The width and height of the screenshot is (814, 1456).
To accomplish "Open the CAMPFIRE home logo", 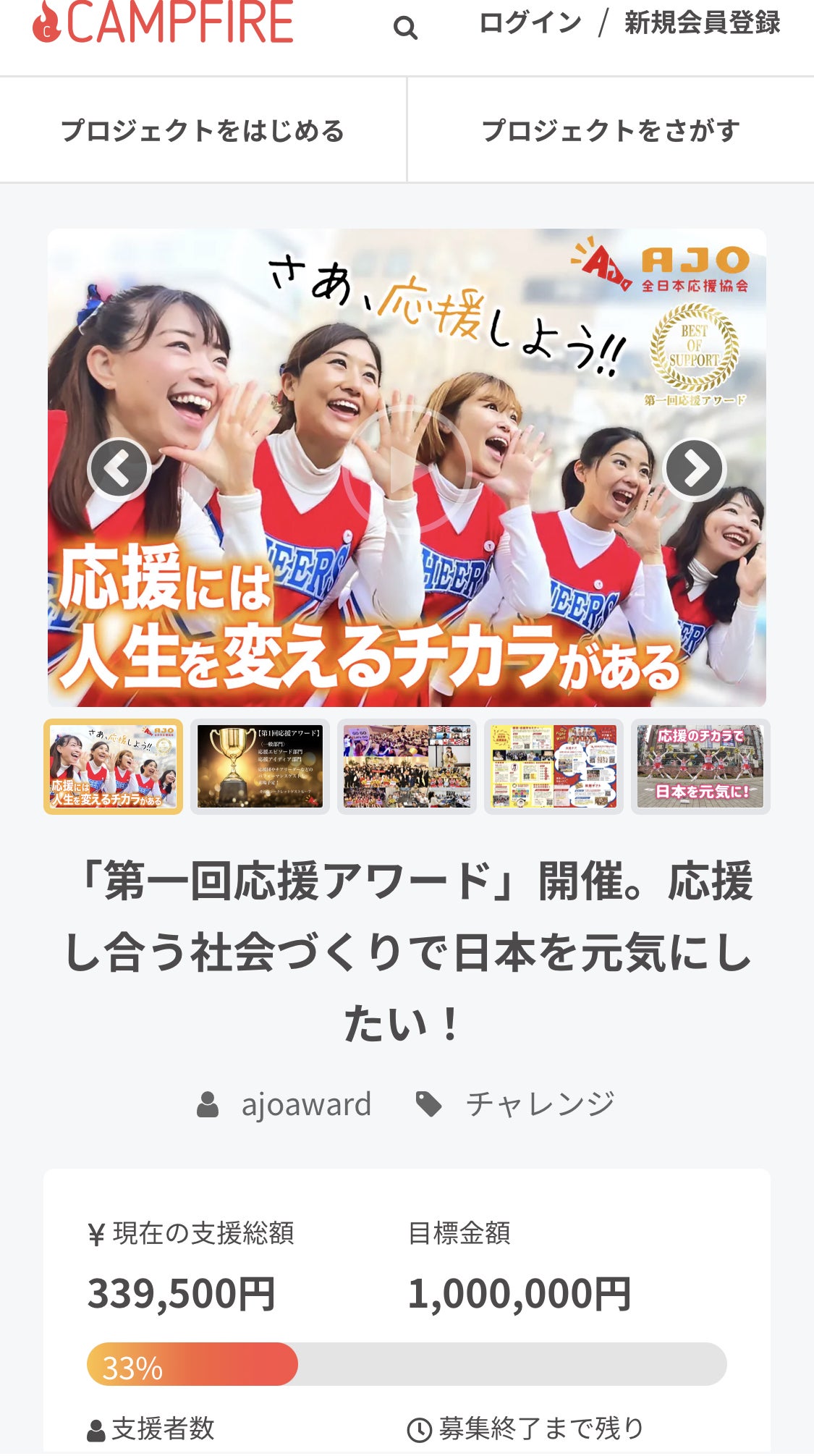I will coord(164,23).
